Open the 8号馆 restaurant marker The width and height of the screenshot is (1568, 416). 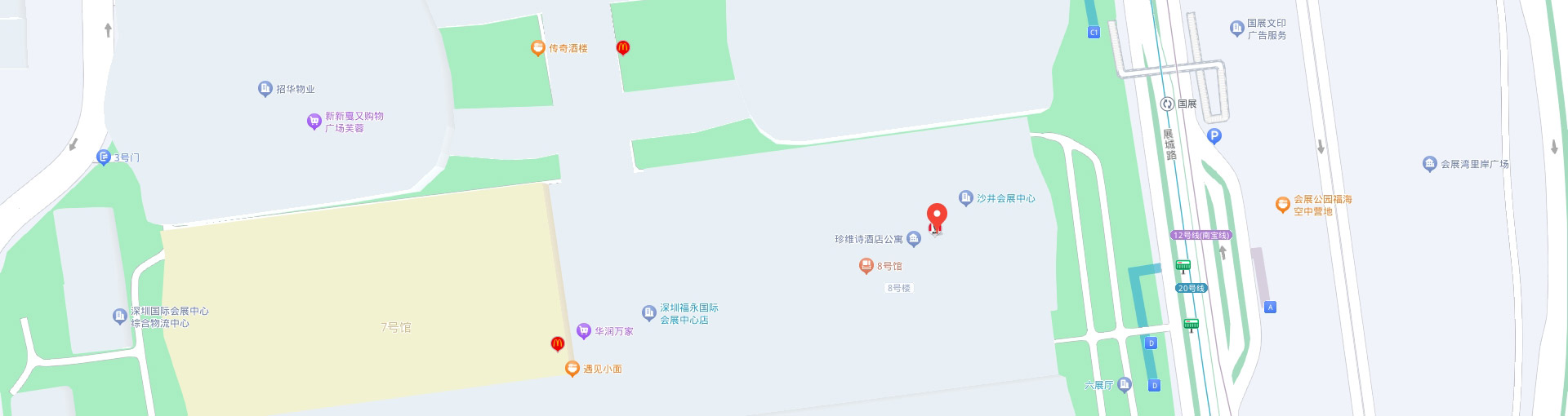(866, 265)
